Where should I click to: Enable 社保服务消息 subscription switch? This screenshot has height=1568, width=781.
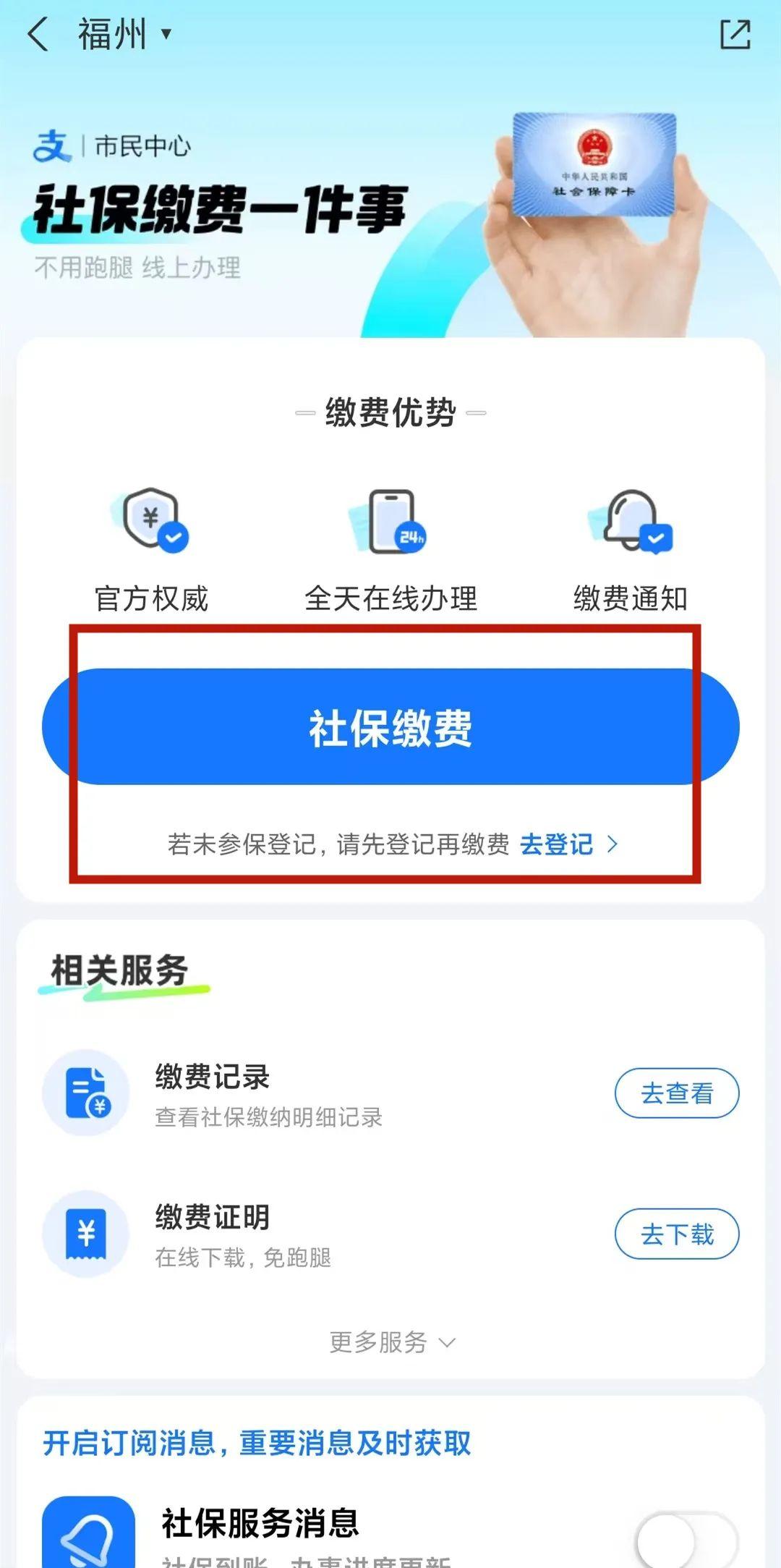pyautogui.click(x=686, y=1541)
